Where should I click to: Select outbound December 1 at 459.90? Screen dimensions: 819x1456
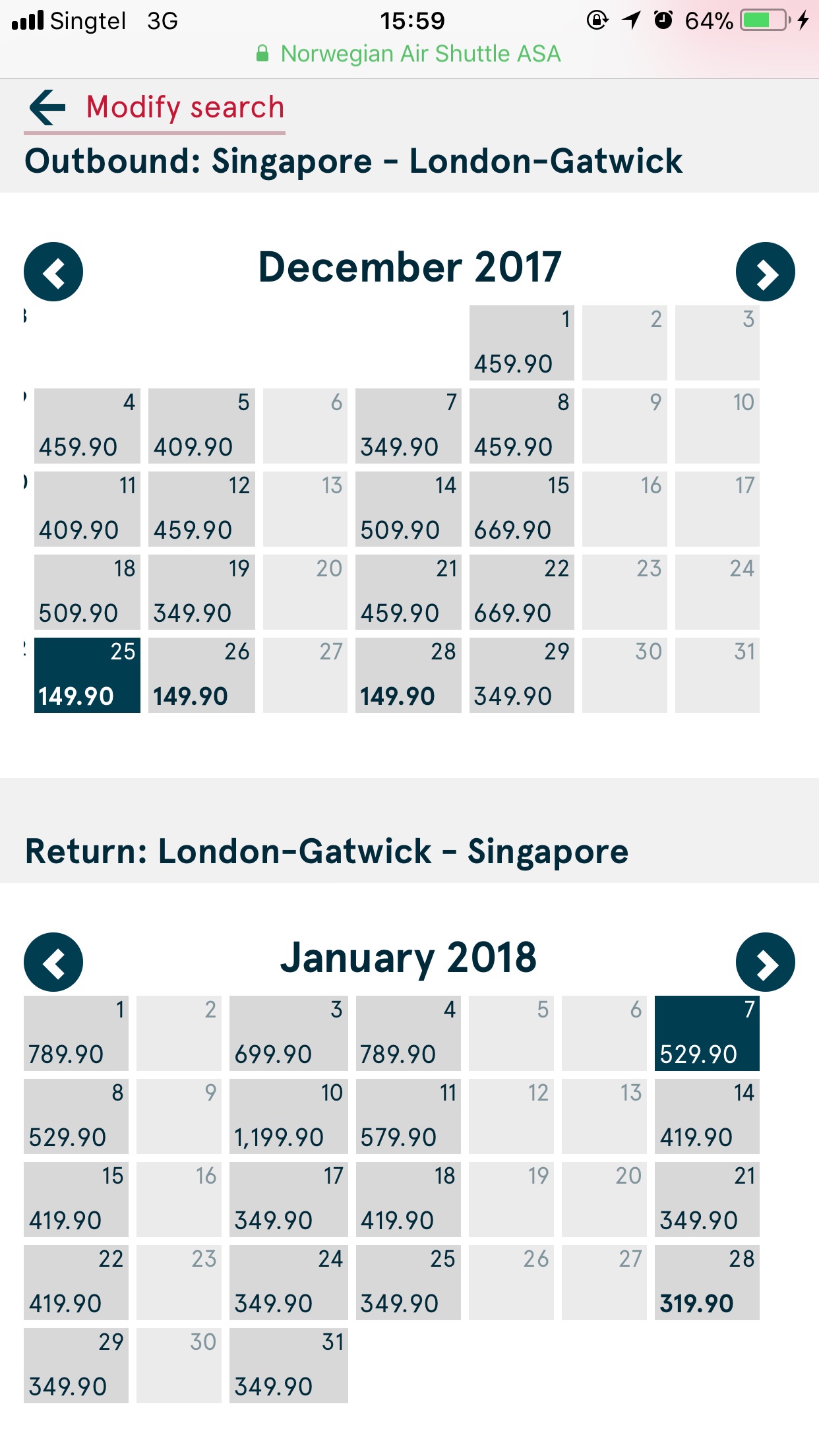tap(522, 343)
